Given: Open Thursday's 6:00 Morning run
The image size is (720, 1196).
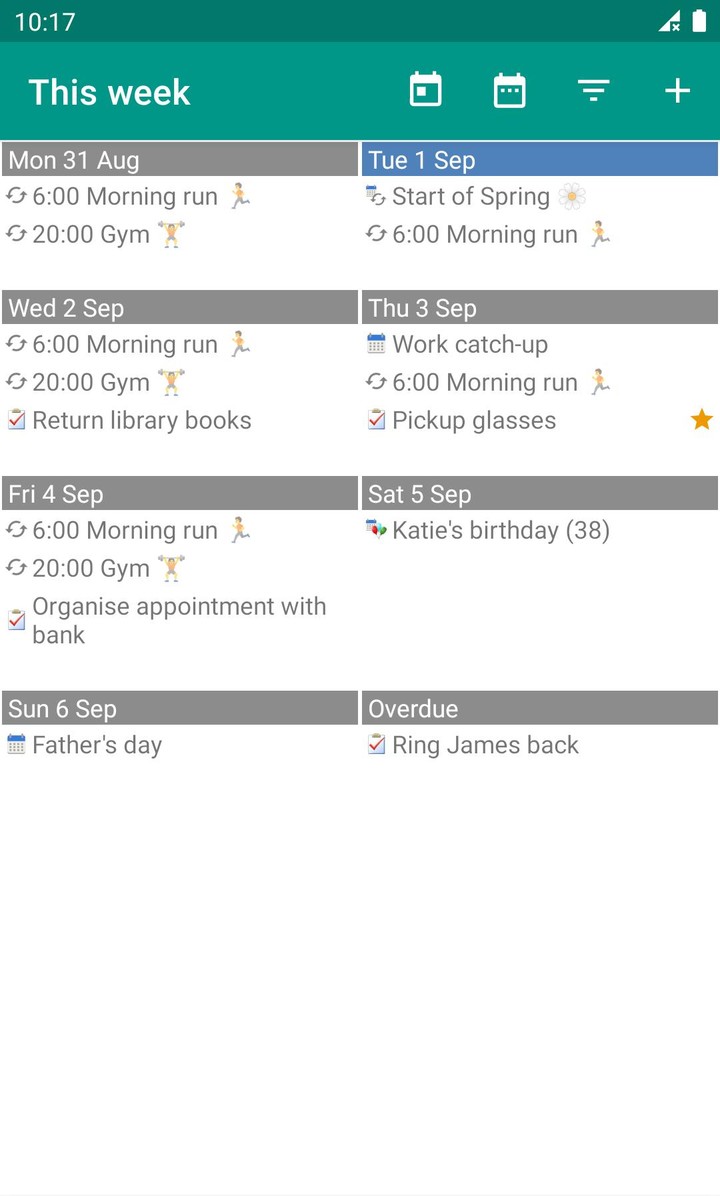Looking at the screenshot, I should [x=485, y=383].
